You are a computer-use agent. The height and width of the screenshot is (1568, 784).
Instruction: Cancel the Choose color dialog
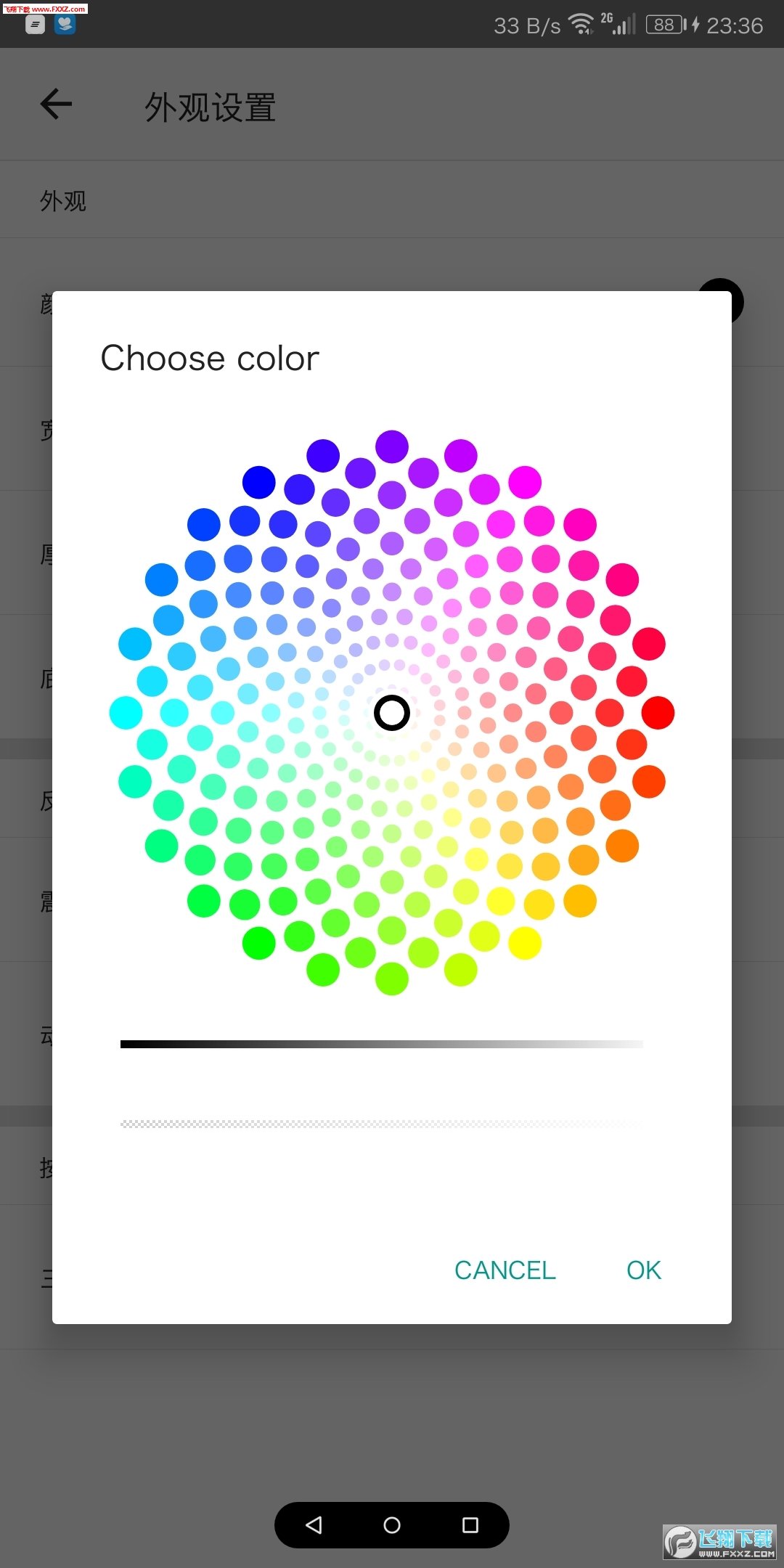505,1270
